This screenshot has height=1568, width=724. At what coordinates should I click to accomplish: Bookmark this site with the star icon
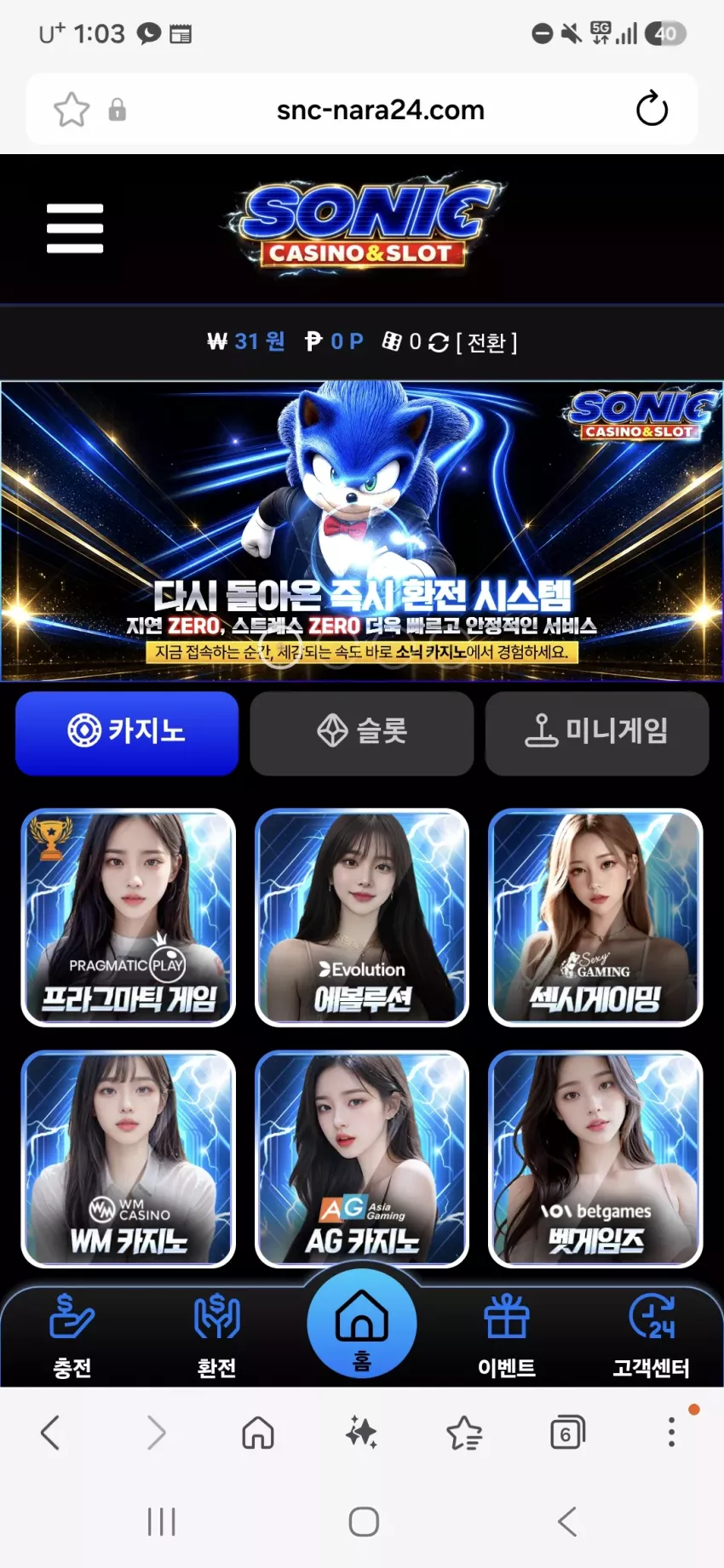72,109
